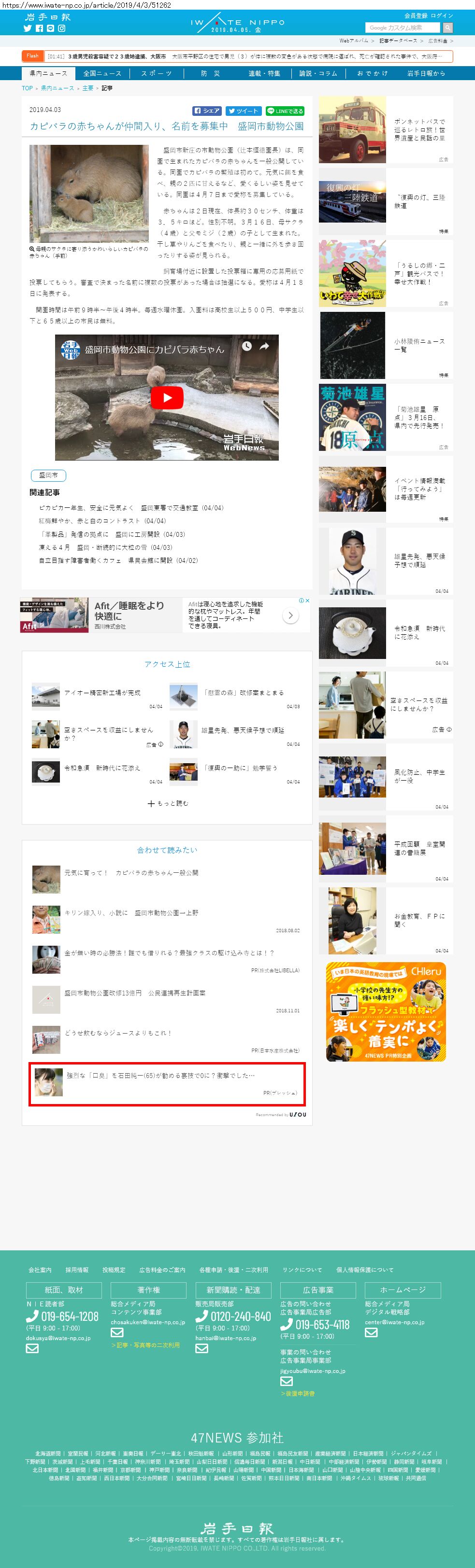Switch to the 全国ニュース tab
Screen dimensions: 475x1568
click(x=102, y=73)
